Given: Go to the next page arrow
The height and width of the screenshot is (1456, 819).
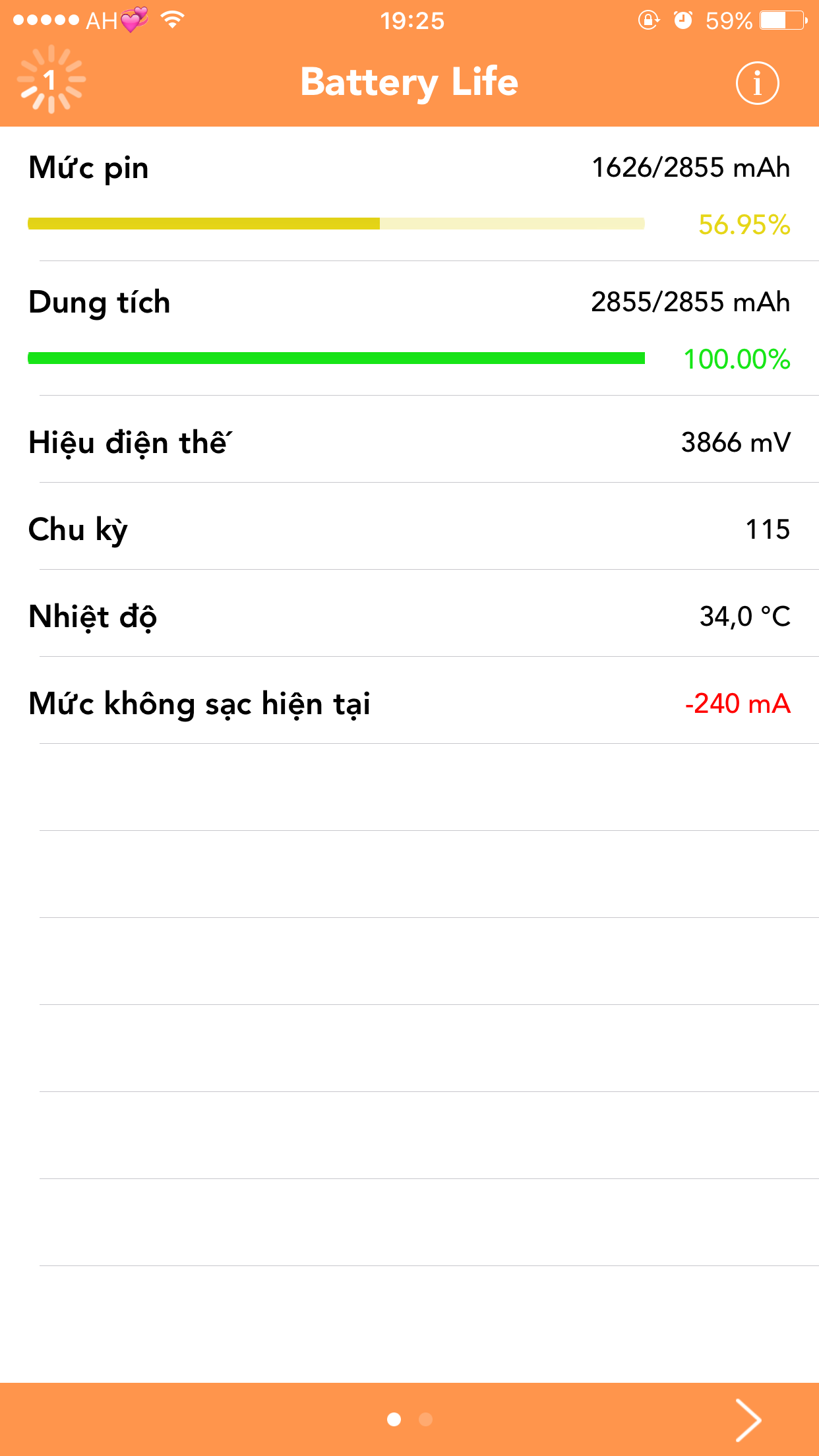Looking at the screenshot, I should [748, 1419].
